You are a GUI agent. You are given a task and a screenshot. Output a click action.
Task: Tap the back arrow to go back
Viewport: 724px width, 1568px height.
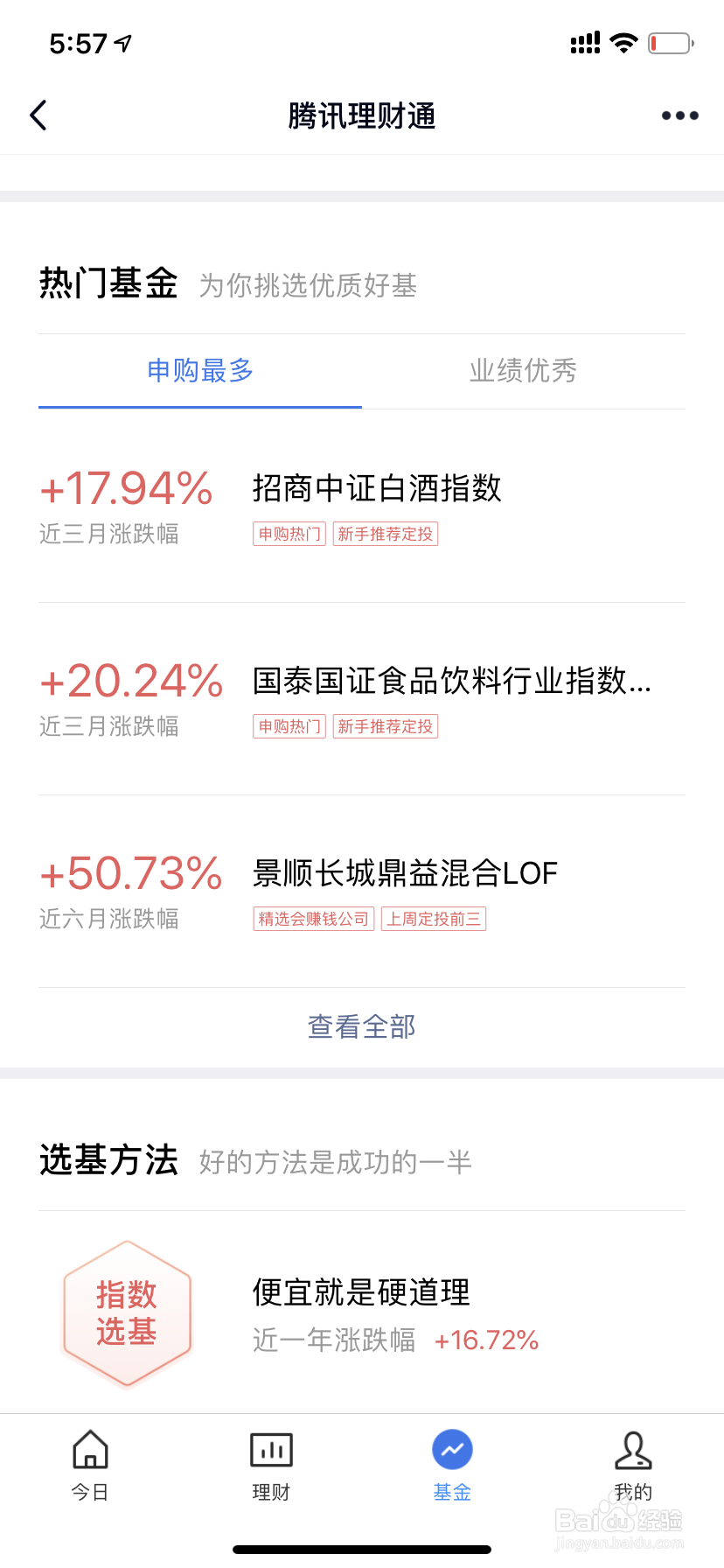38,115
